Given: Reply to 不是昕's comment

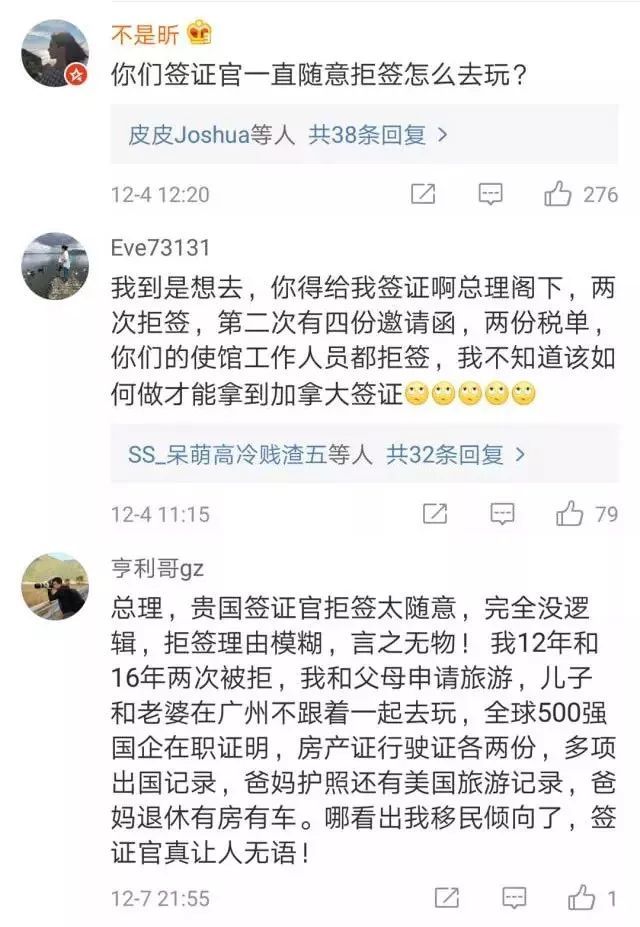Looking at the screenshot, I should pyautogui.click(x=490, y=194).
